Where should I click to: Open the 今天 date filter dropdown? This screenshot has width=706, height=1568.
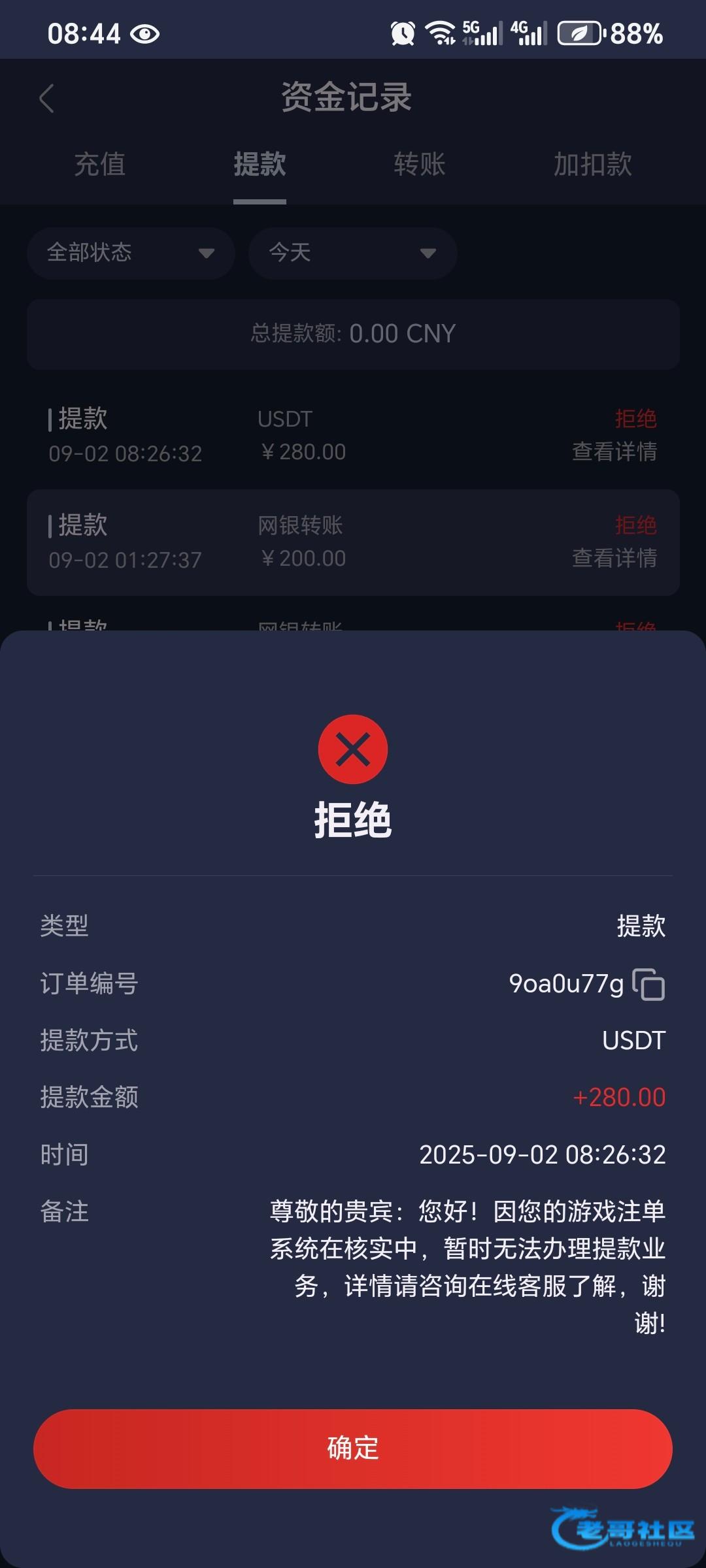pos(352,253)
